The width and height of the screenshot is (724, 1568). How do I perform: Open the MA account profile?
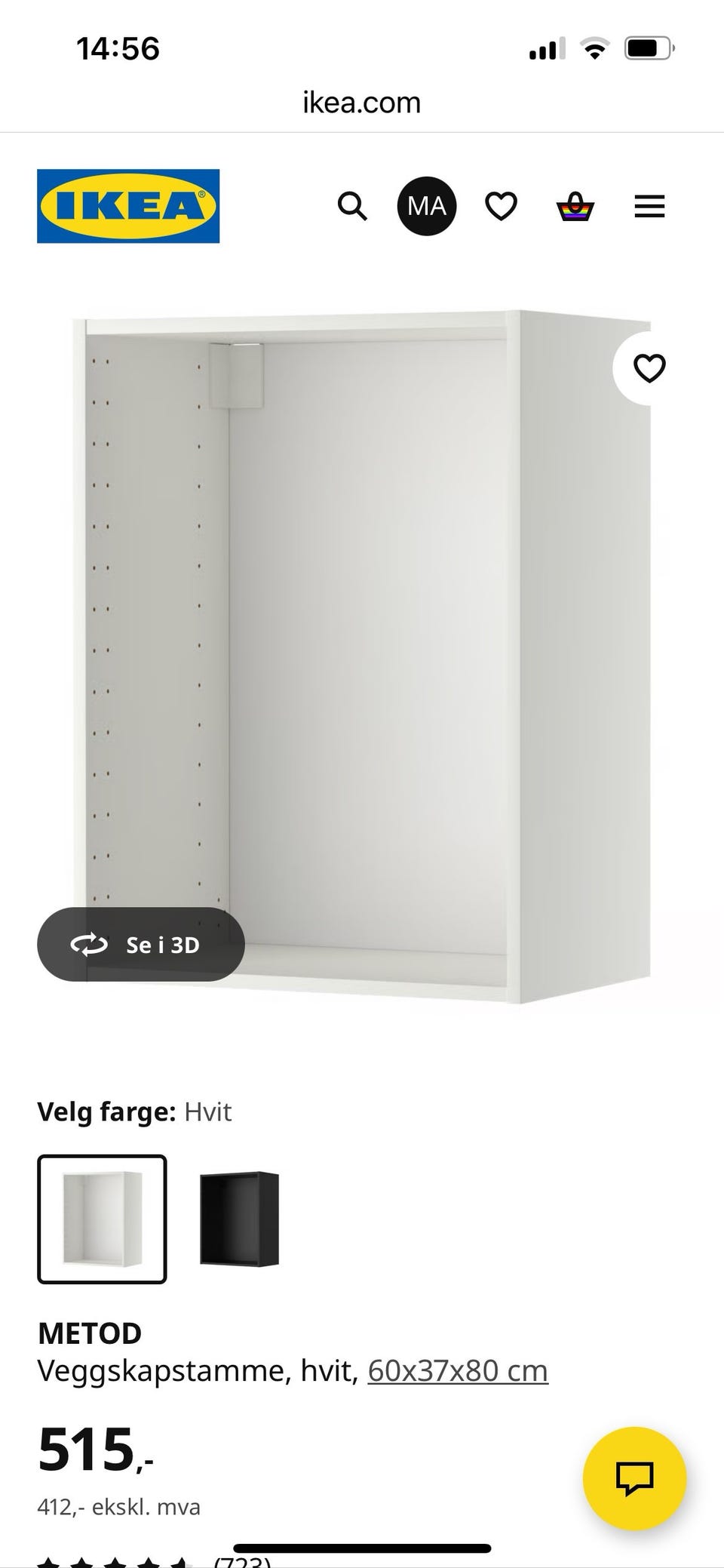tap(427, 206)
